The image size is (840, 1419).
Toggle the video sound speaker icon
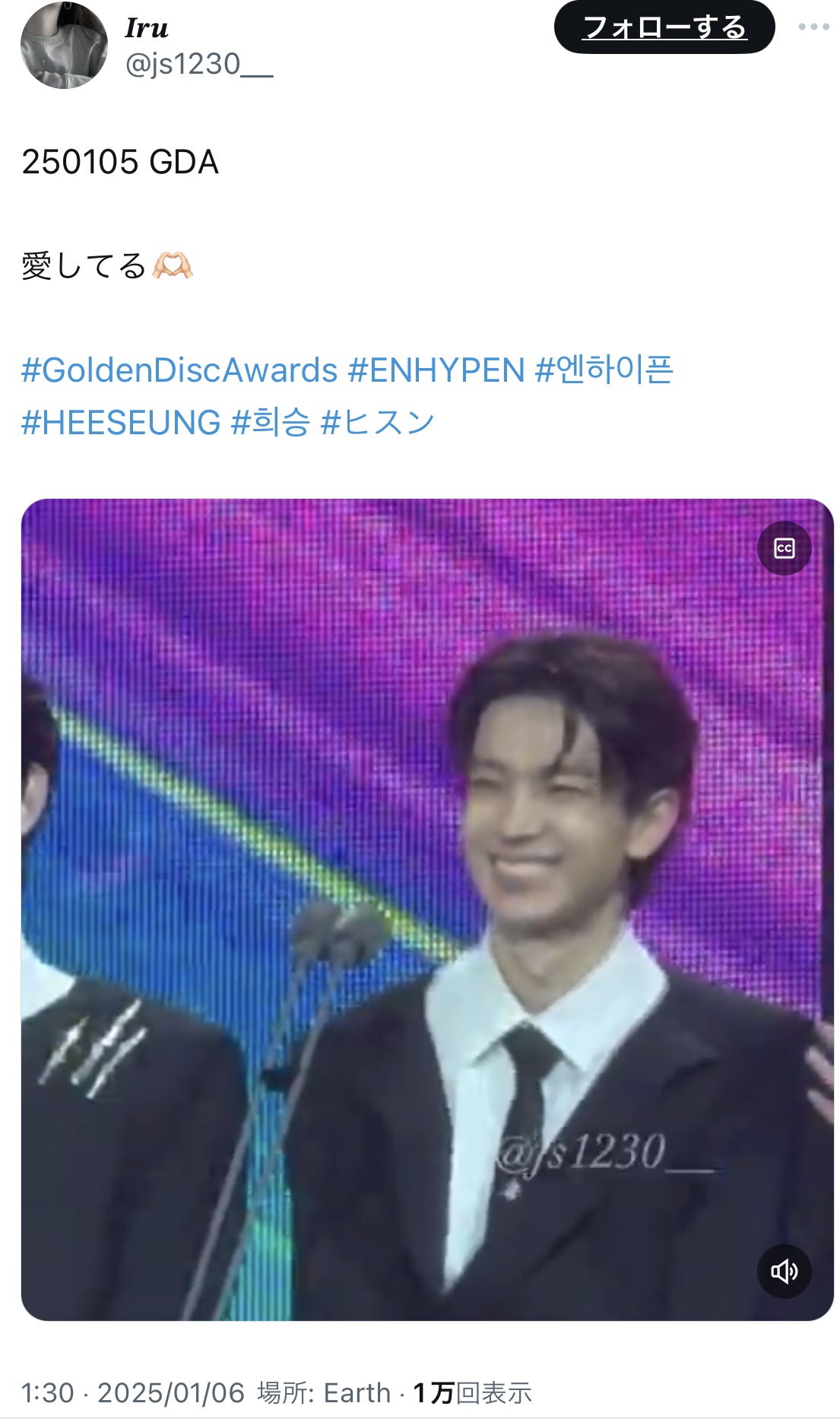[784, 1271]
